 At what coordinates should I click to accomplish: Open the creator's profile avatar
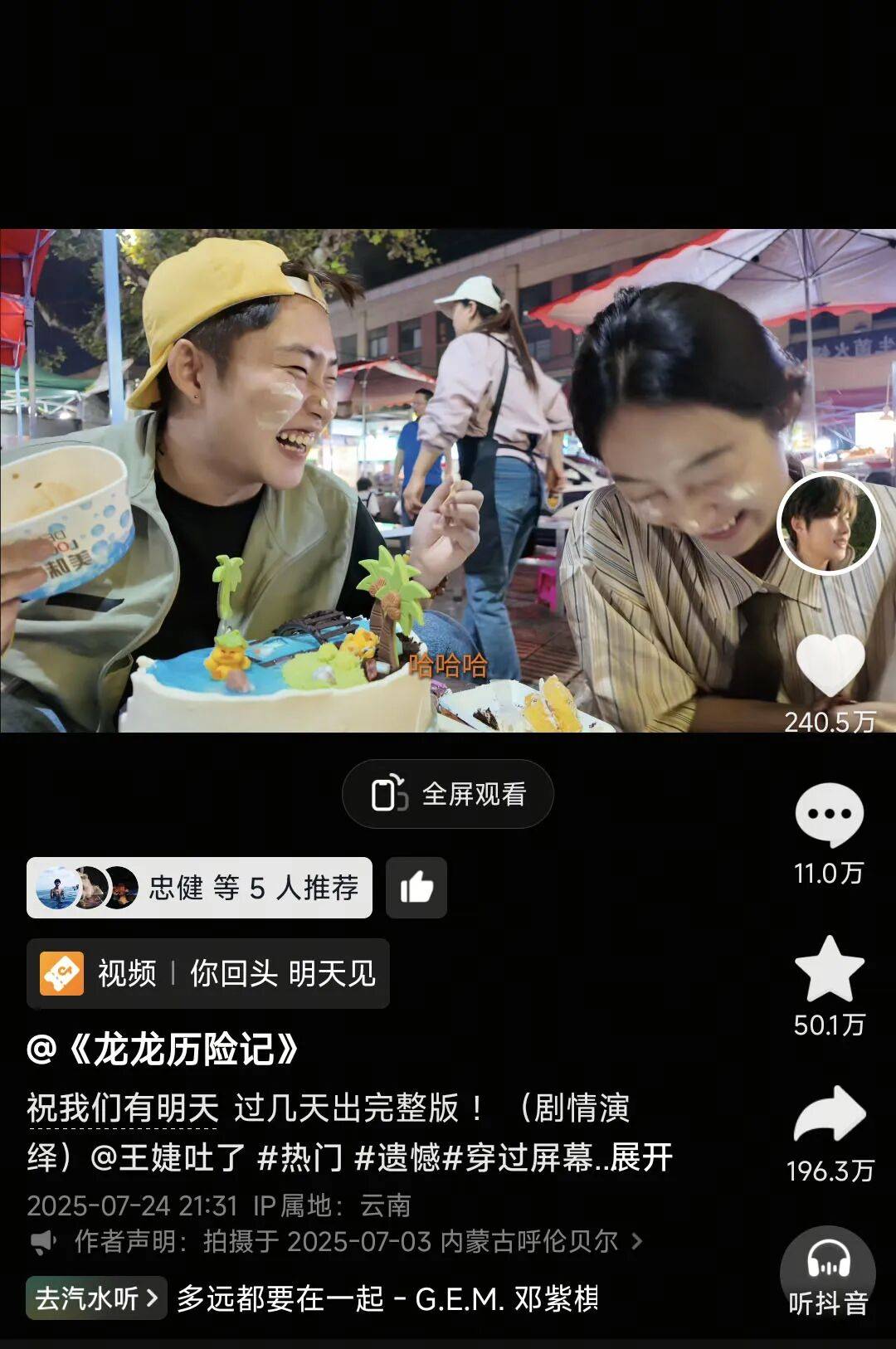pos(828,524)
